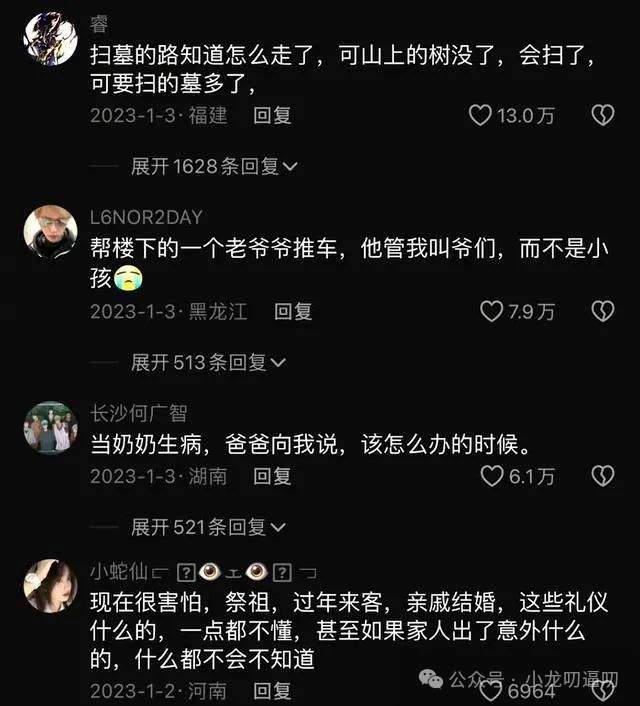Reply to 睿's comment
This screenshot has width=640, height=706.
tap(272, 115)
